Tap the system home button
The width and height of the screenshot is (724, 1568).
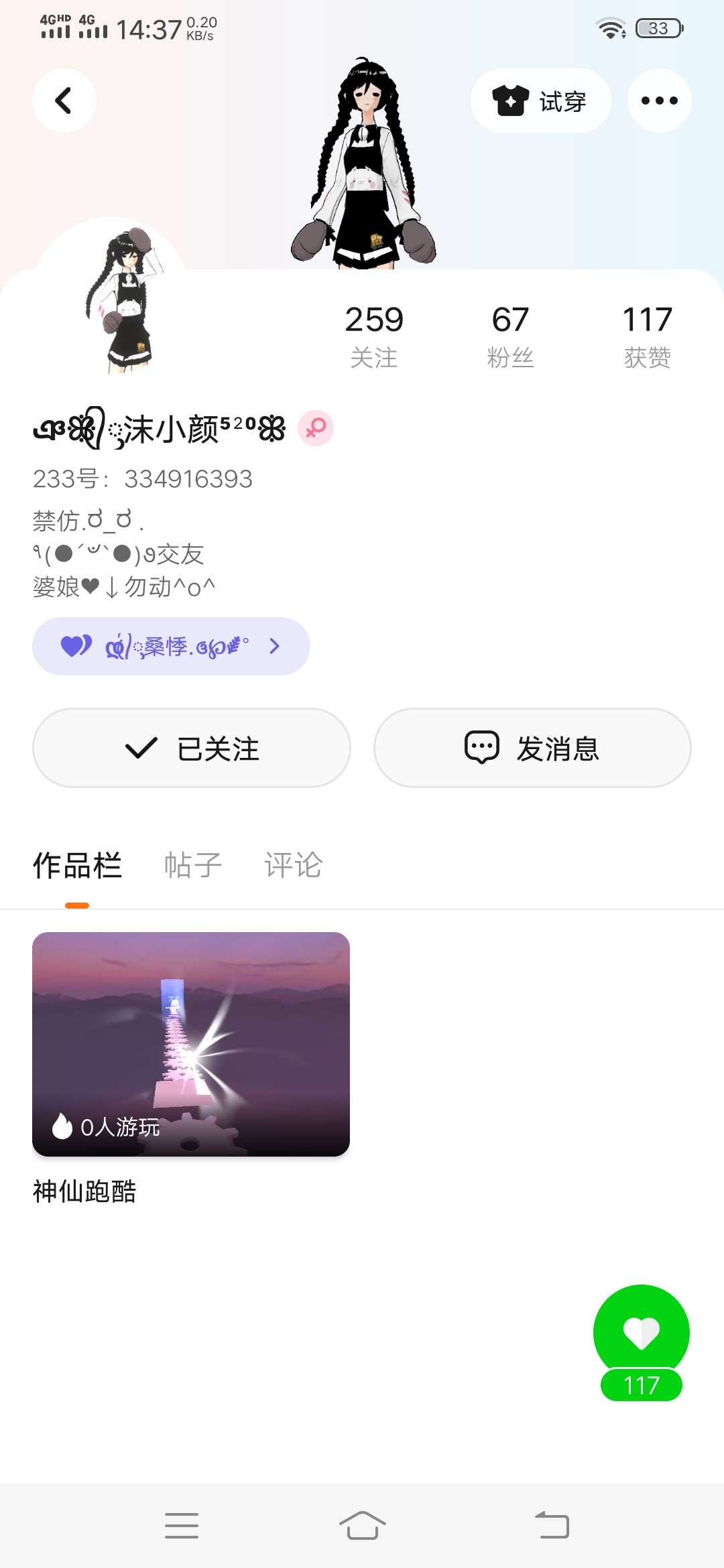pyautogui.click(x=362, y=1526)
